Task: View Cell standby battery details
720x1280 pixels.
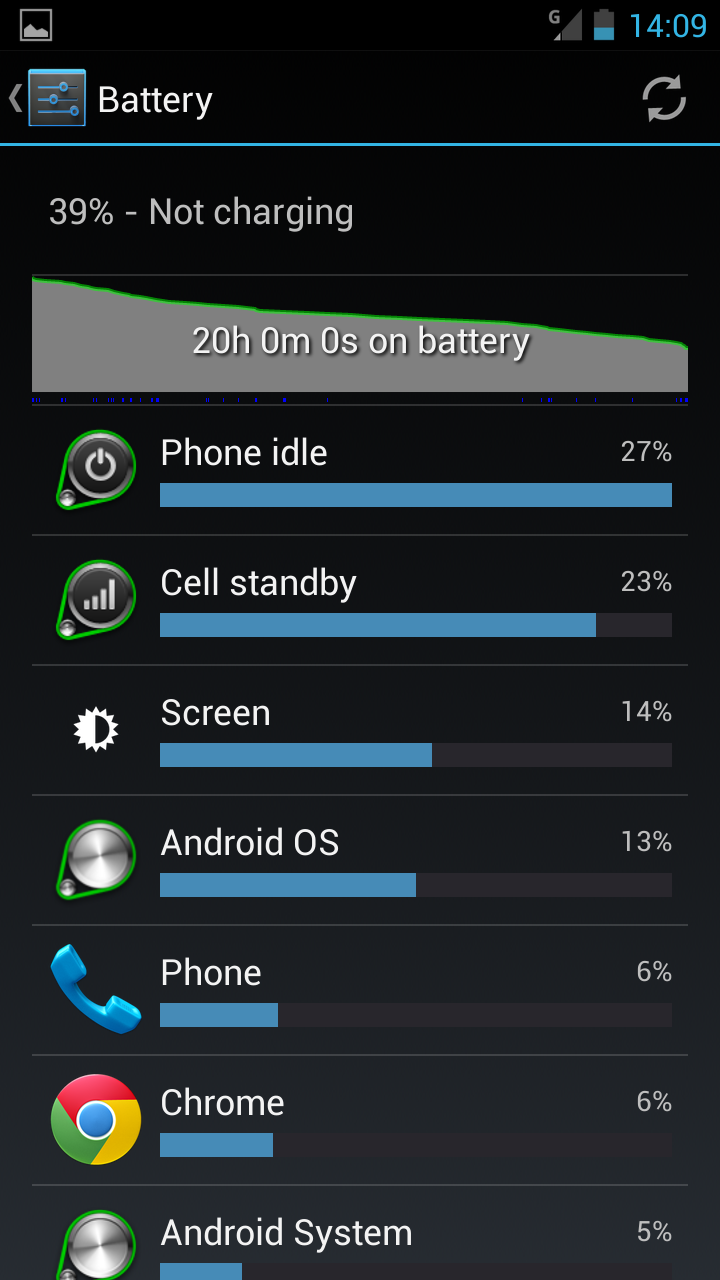Action: (x=360, y=600)
